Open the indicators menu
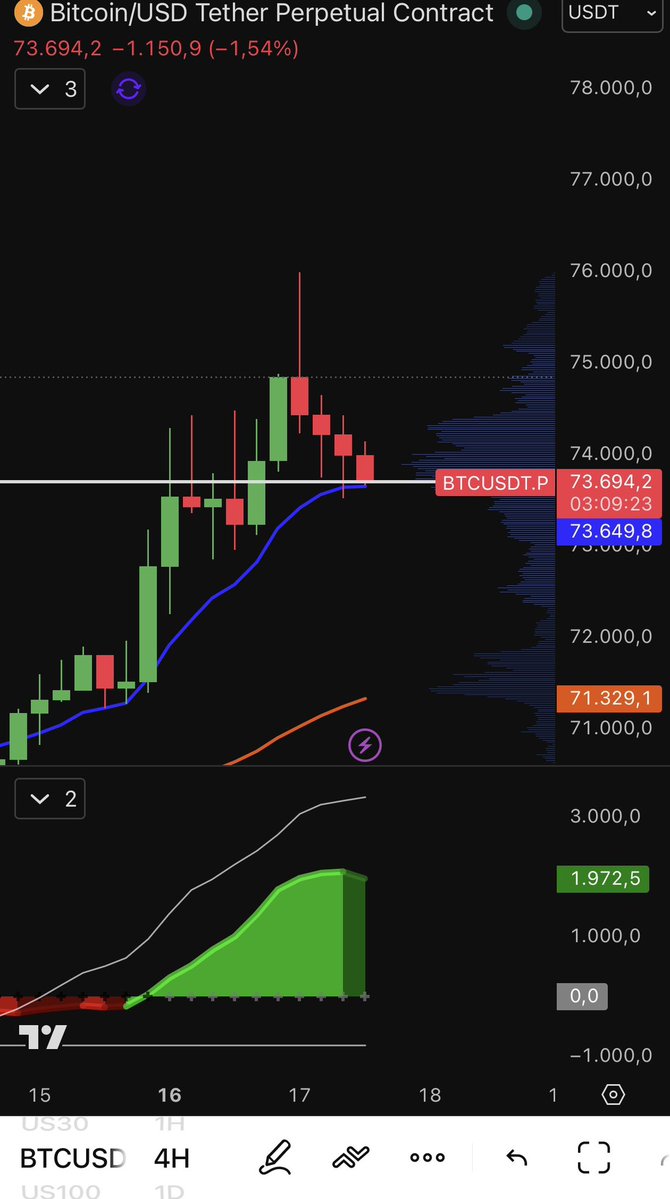670x1199 pixels. click(x=351, y=1158)
